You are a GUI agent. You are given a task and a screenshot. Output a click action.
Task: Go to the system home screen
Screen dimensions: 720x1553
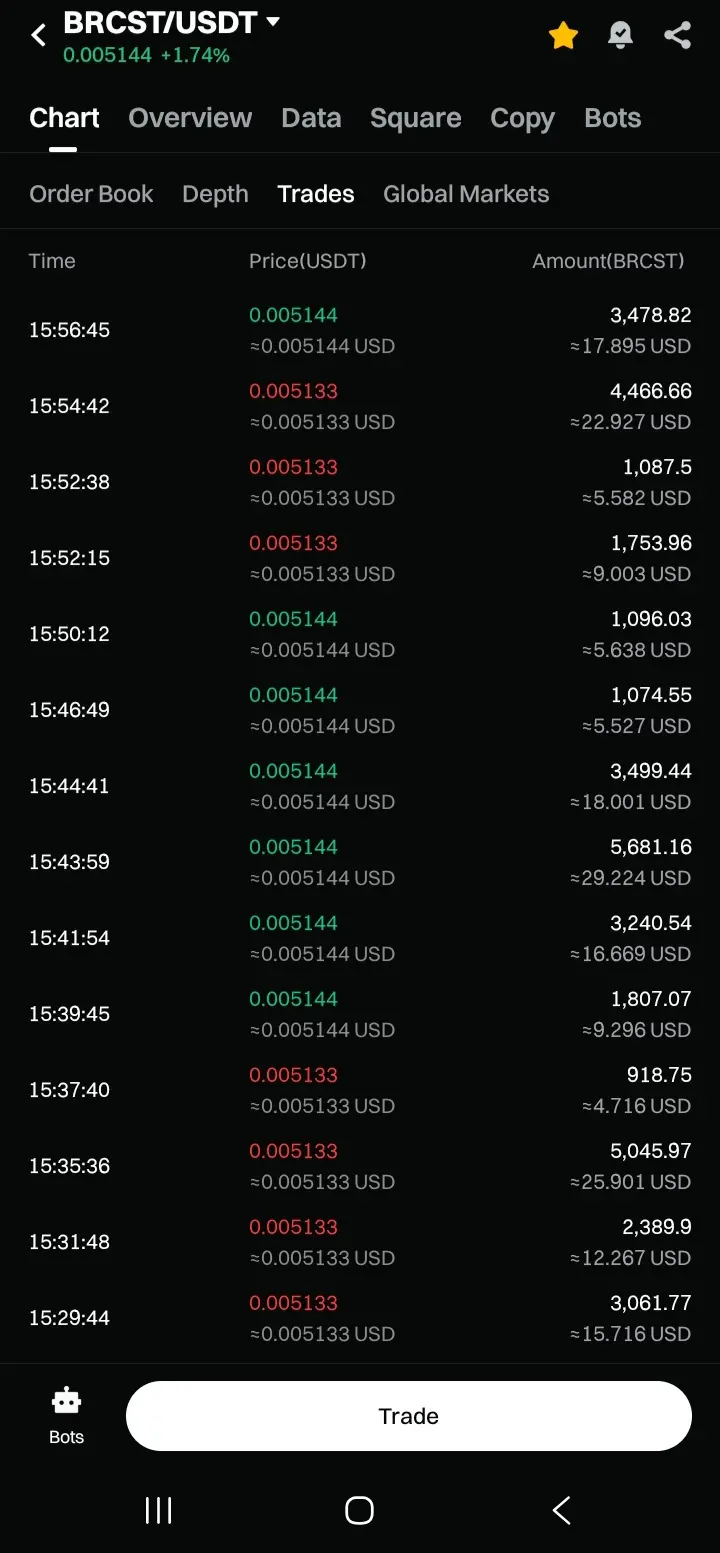pos(359,1510)
